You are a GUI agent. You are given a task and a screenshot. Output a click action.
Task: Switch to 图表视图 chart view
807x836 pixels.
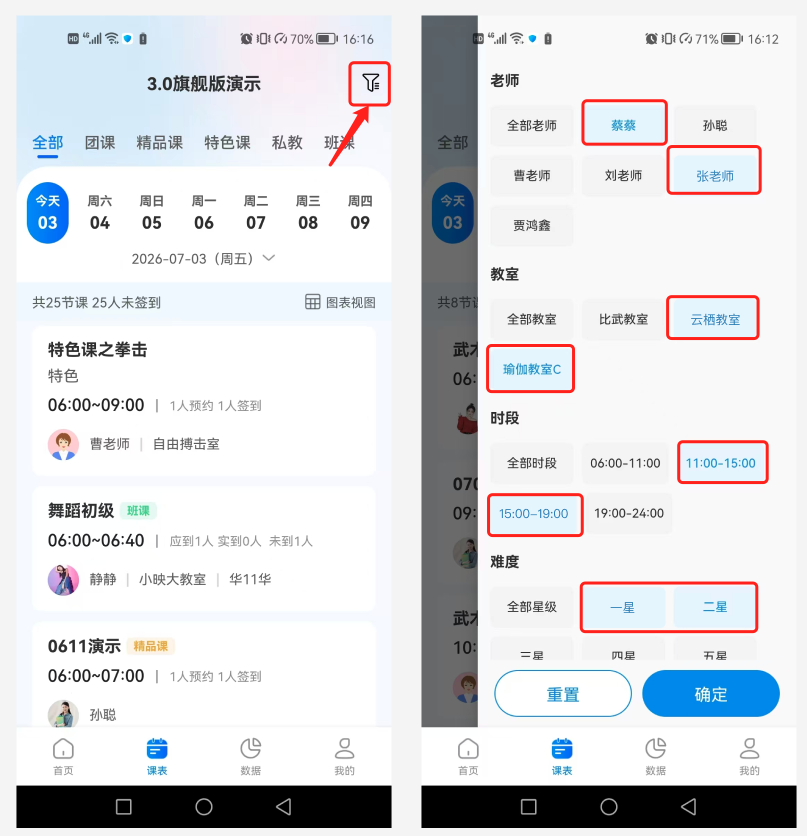coord(340,302)
